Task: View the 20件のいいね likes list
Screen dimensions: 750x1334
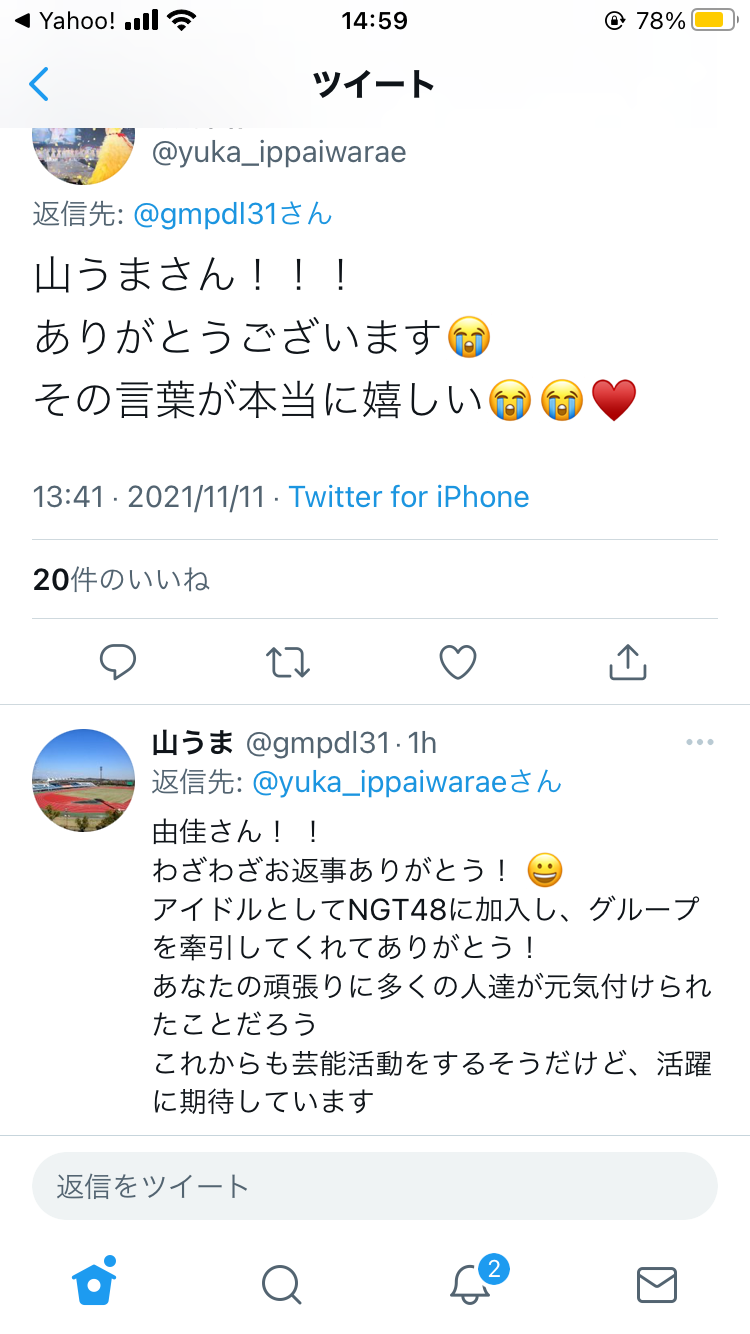Action: 121,579
